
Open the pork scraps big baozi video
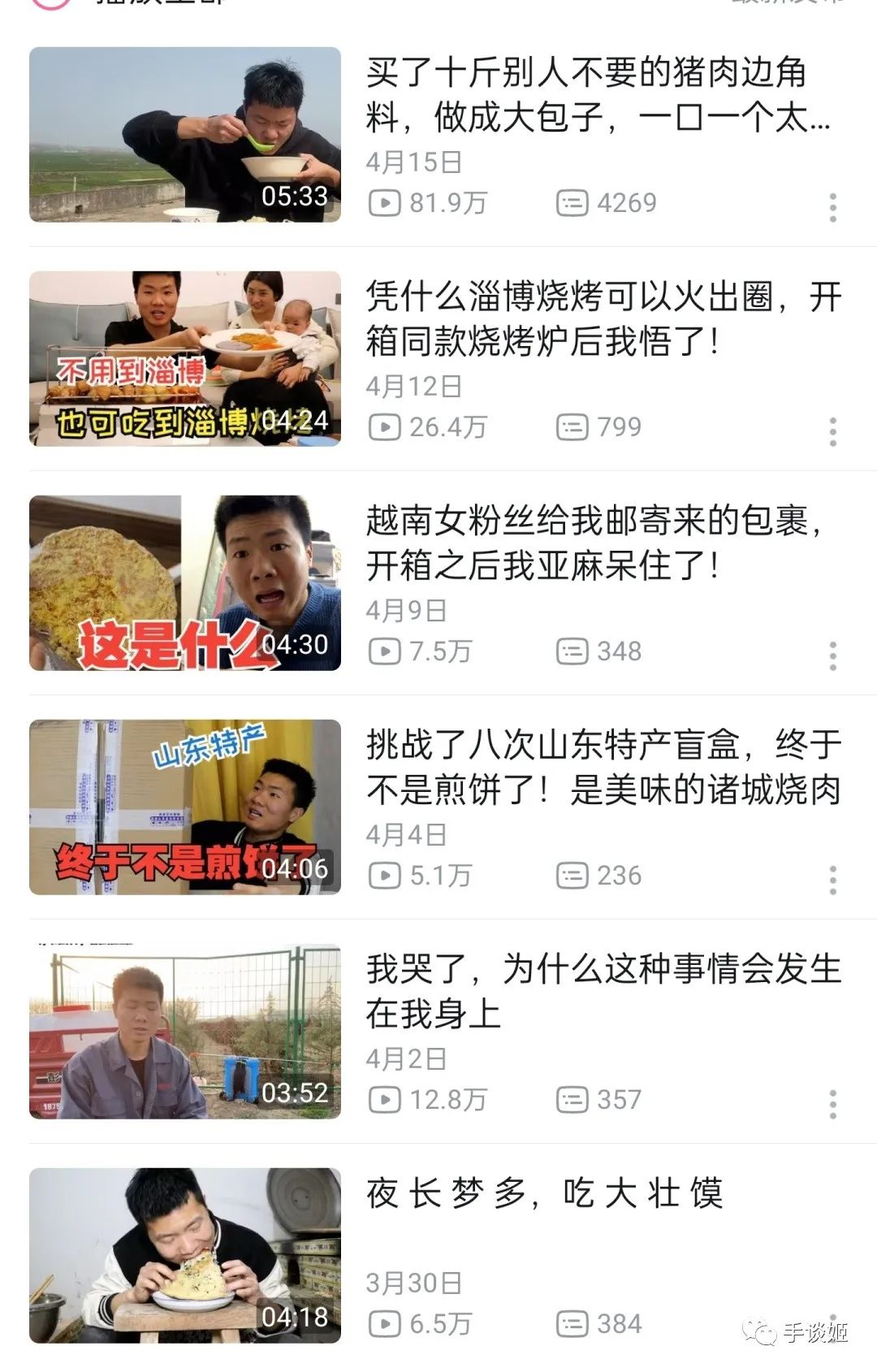click(x=185, y=135)
